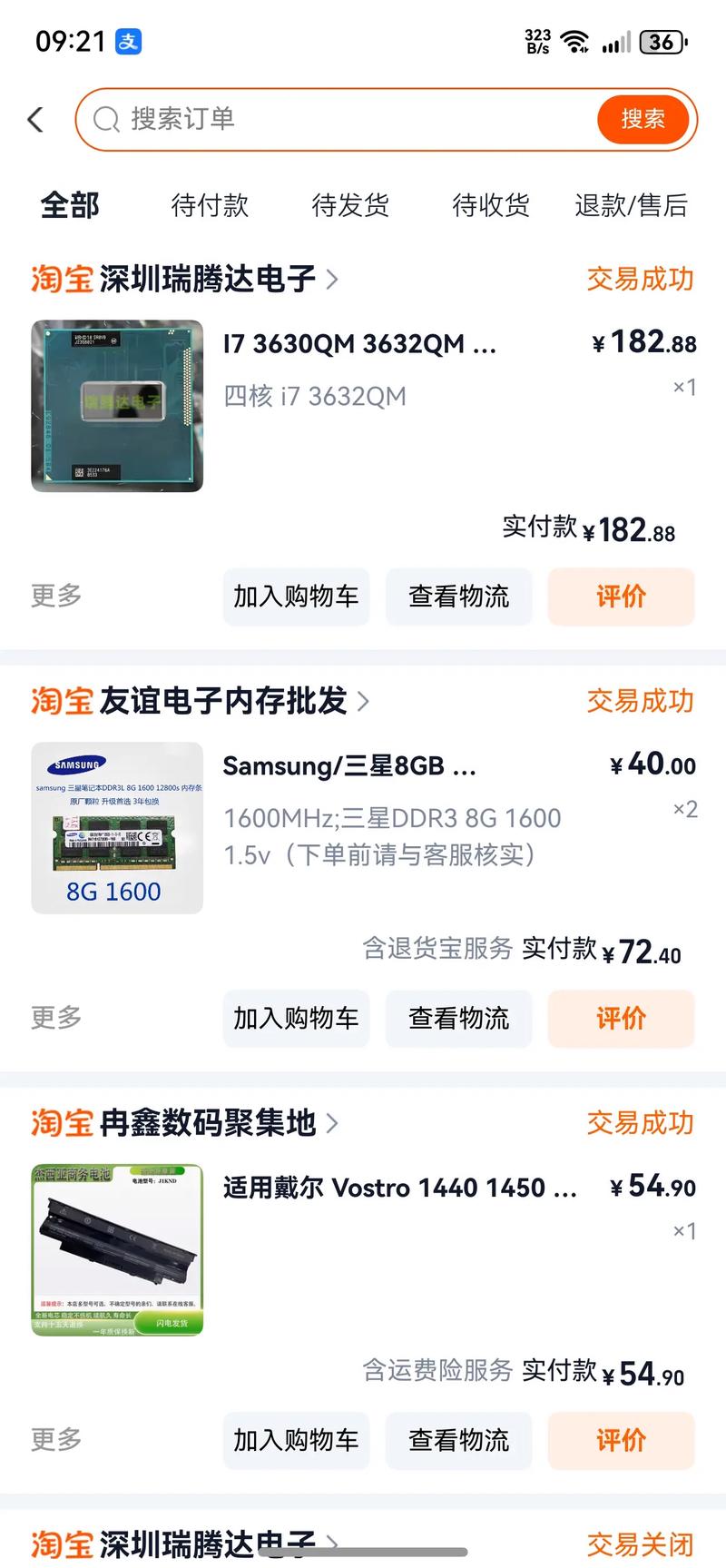Tap the Taobao 淘宝 icon next to 友谊电子内存批发

pos(60,701)
